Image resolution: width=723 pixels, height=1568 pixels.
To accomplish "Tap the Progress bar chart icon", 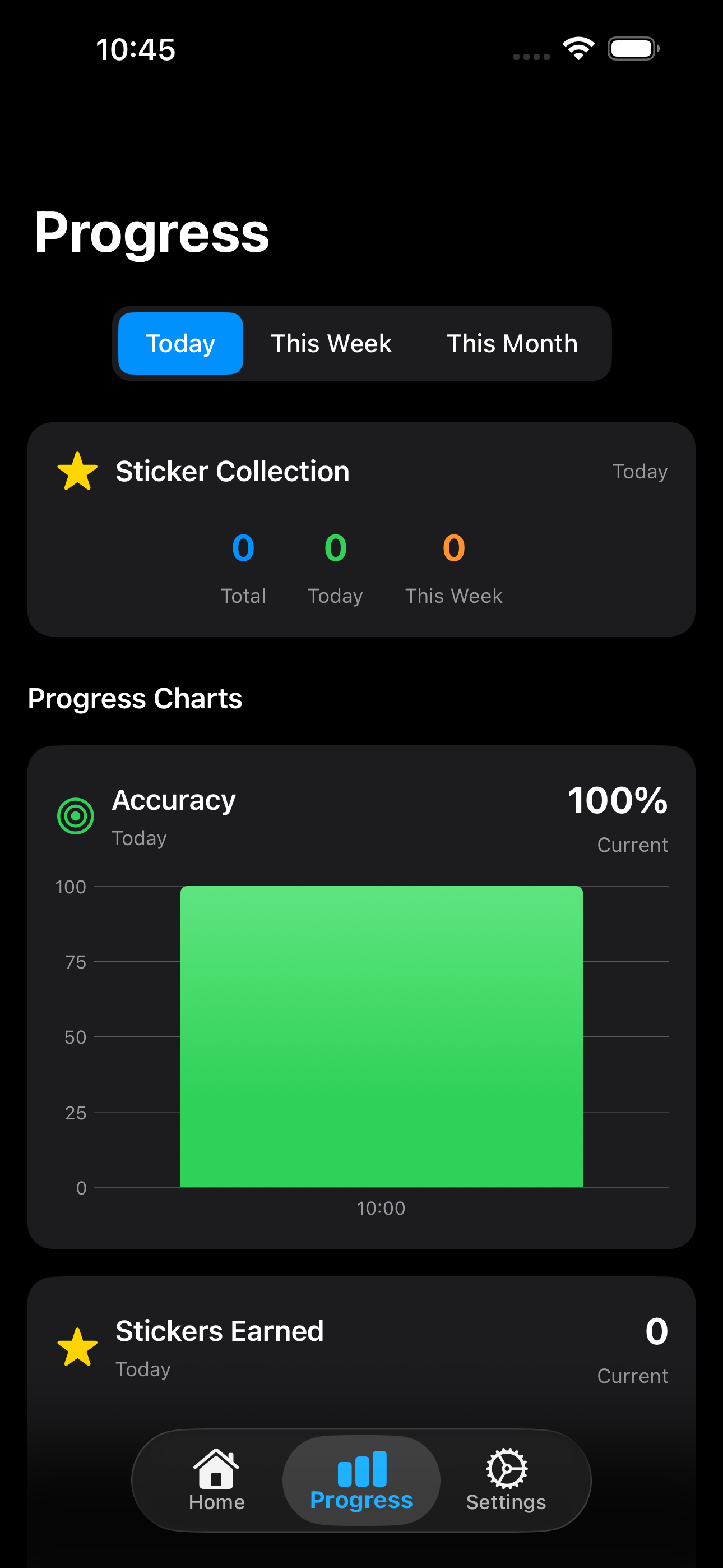I will pyautogui.click(x=361, y=1468).
